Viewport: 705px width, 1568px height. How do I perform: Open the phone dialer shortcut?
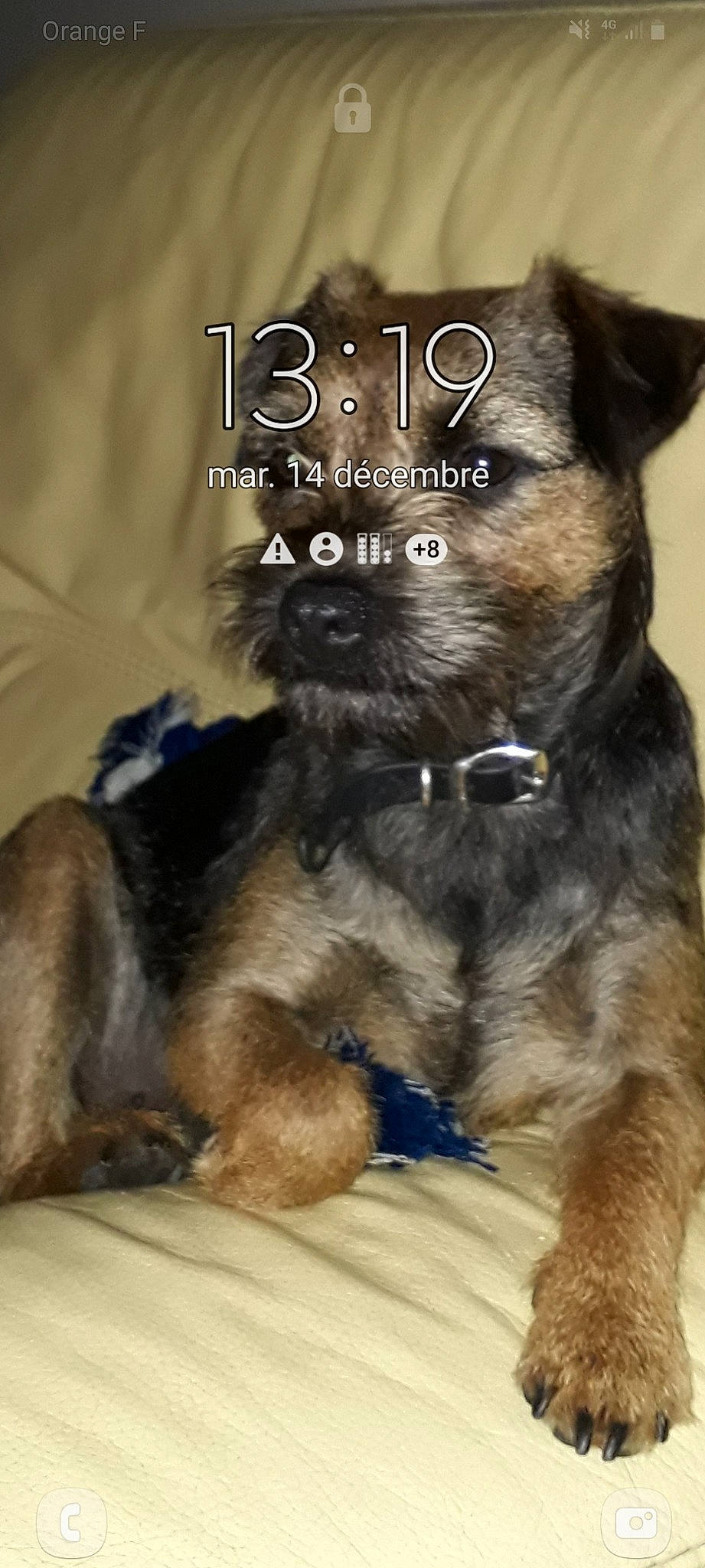point(71,1522)
